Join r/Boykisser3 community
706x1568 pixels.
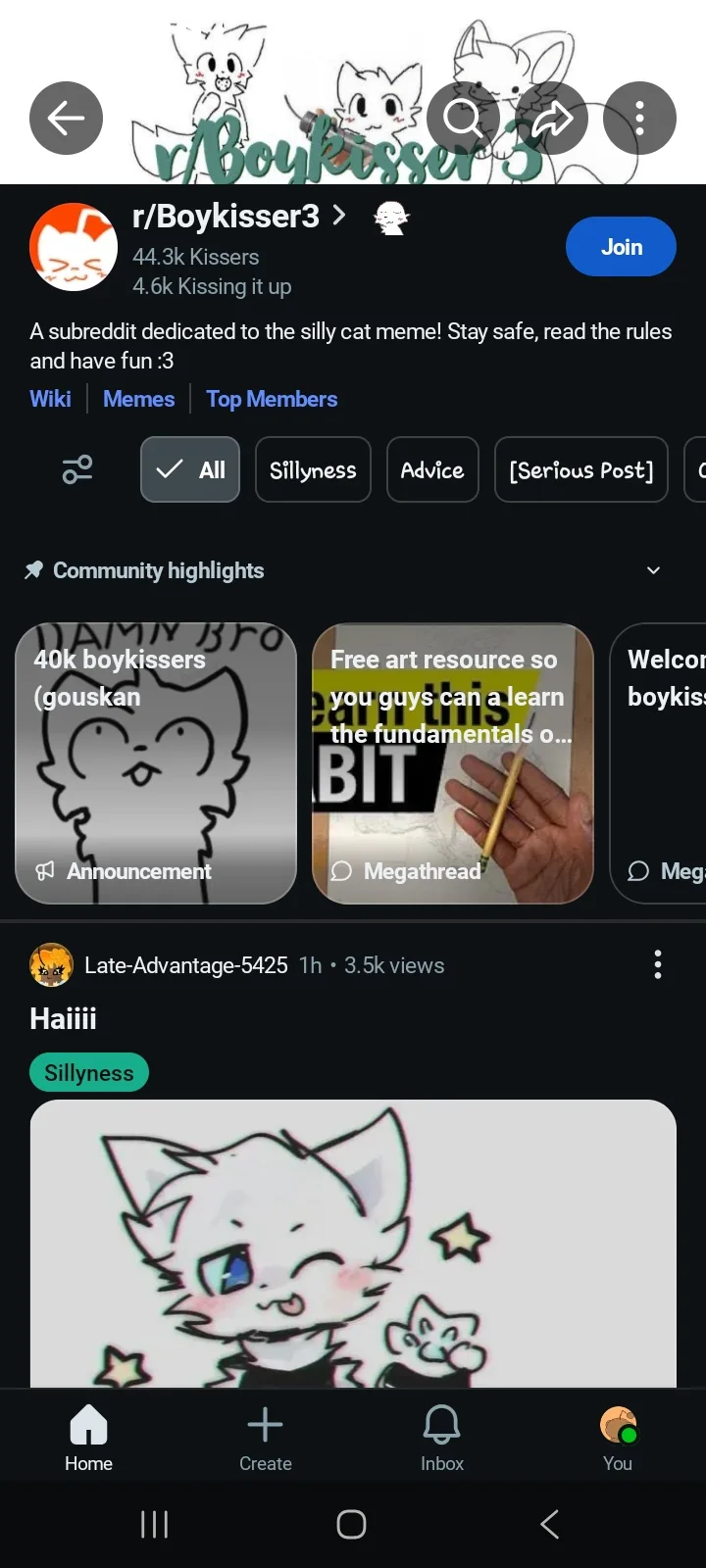tap(621, 247)
